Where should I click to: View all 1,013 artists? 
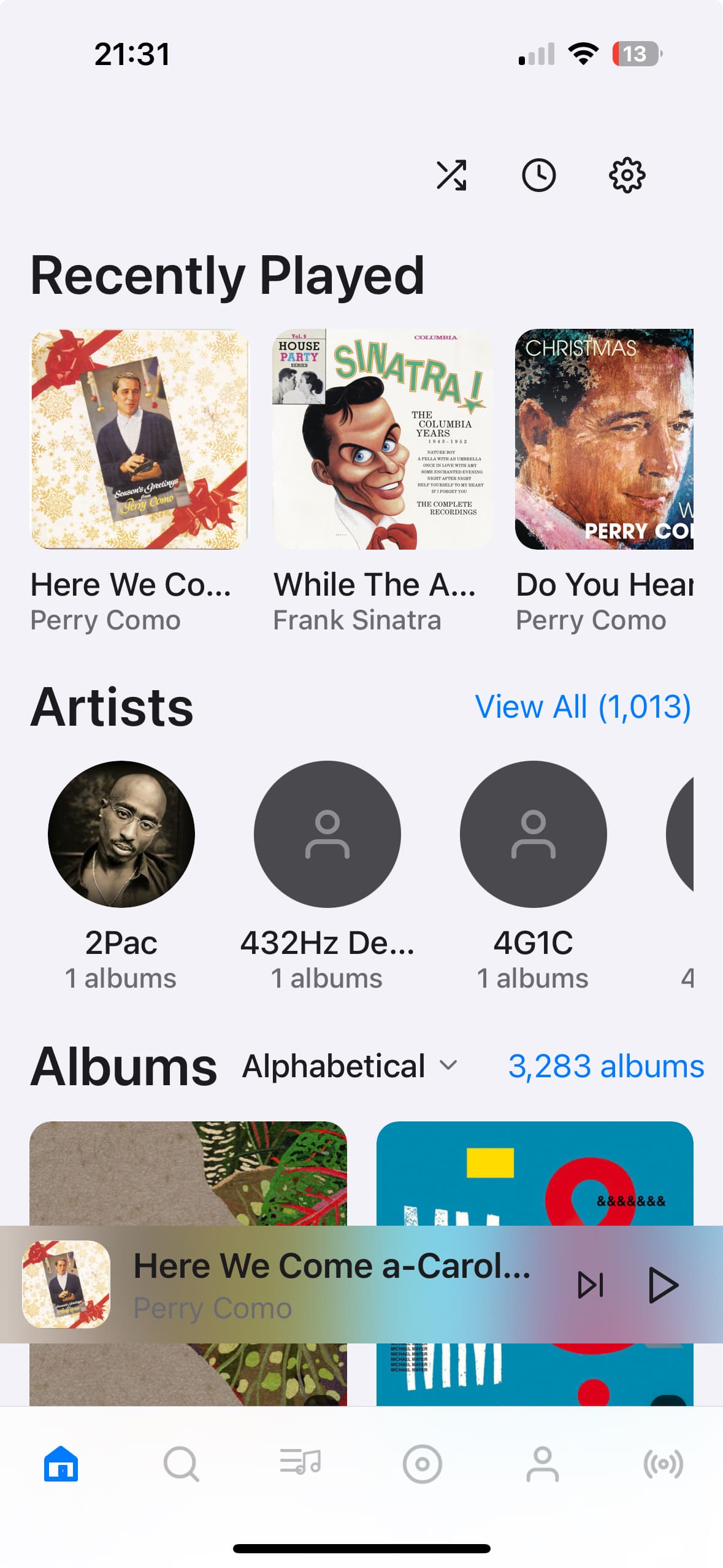[x=583, y=707]
